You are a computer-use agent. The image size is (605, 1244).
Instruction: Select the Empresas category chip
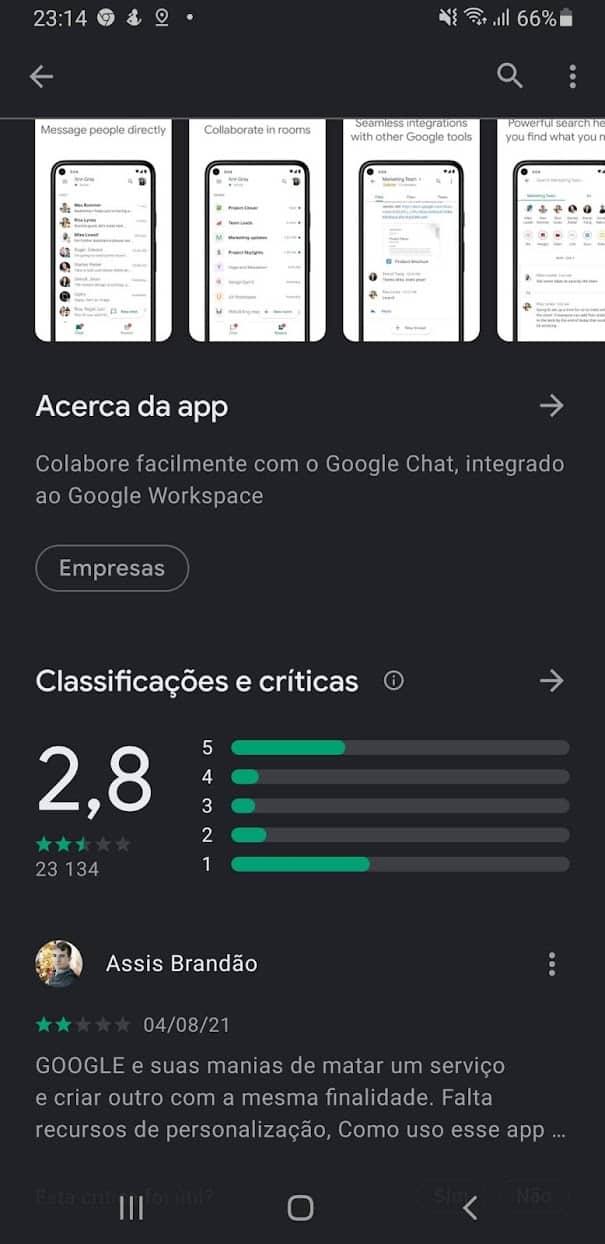point(112,568)
